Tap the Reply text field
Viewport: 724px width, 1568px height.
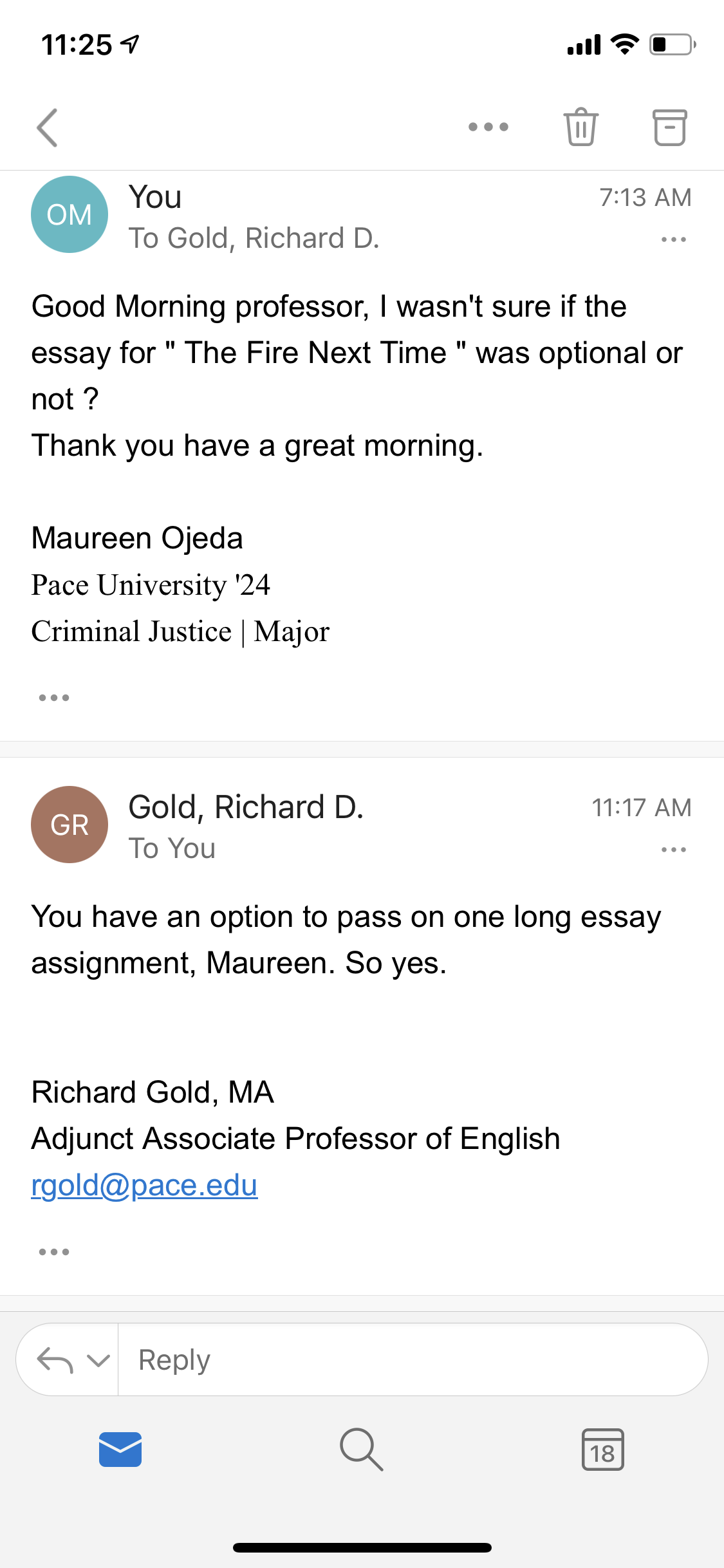point(413,1360)
